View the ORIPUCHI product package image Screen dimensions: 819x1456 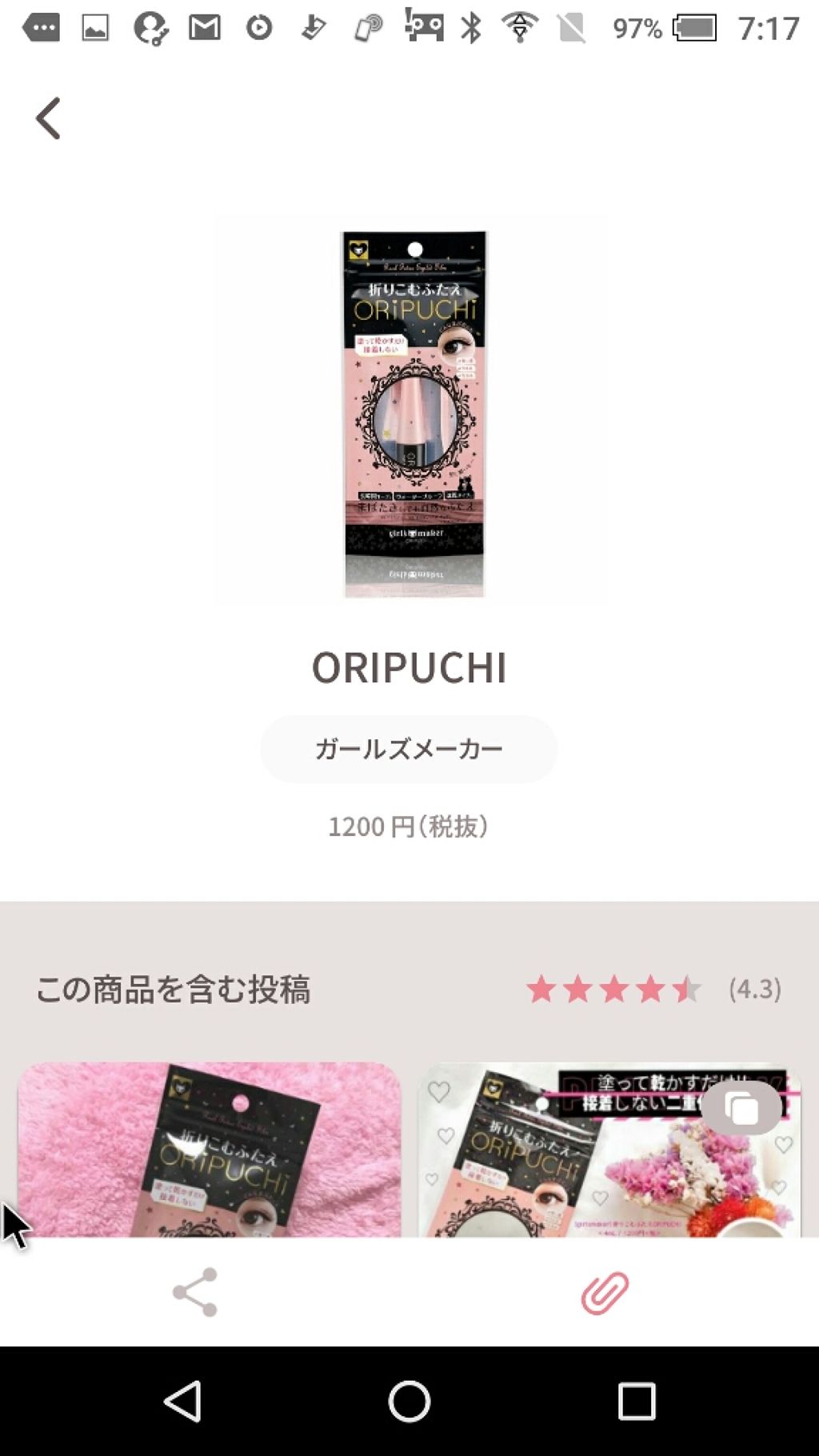coord(414,414)
